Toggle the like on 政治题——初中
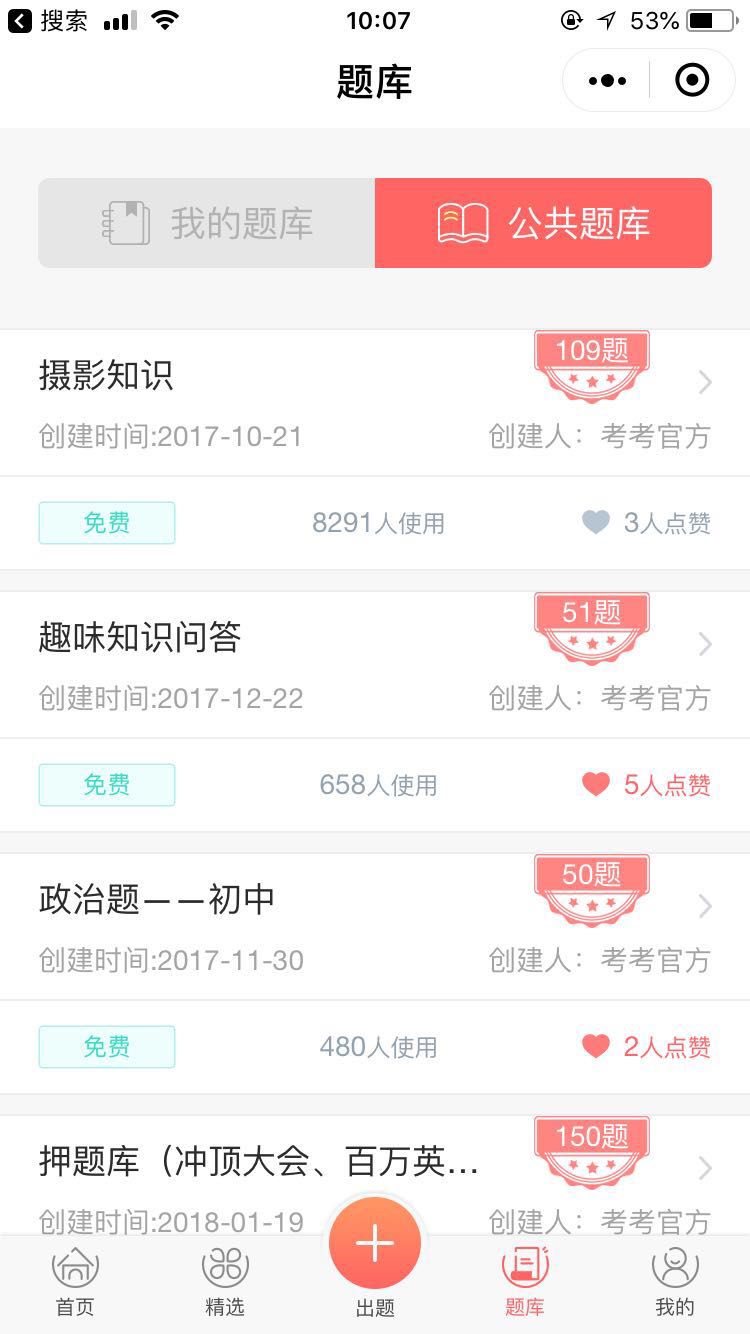This screenshot has height=1334, width=750. click(596, 1047)
